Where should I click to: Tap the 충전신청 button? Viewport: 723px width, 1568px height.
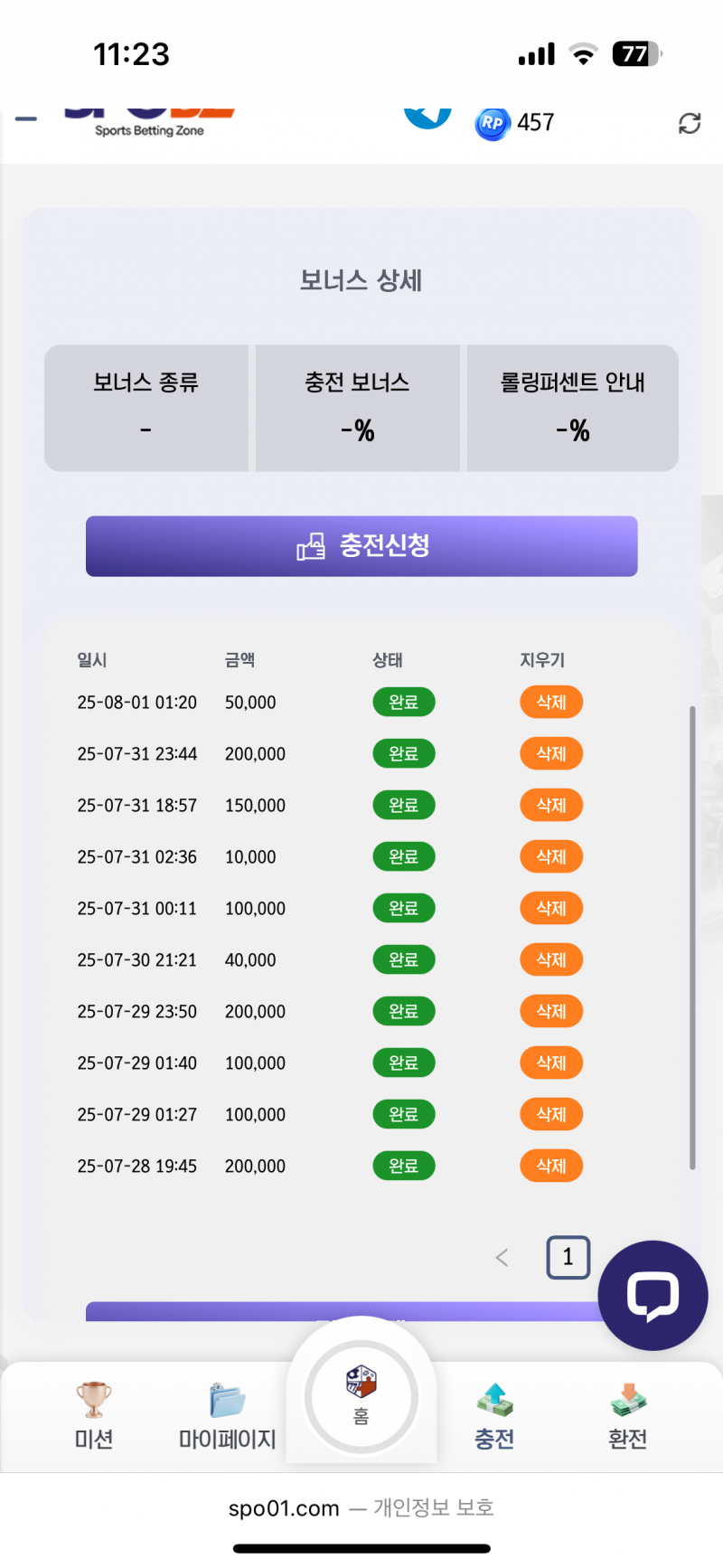click(x=361, y=546)
